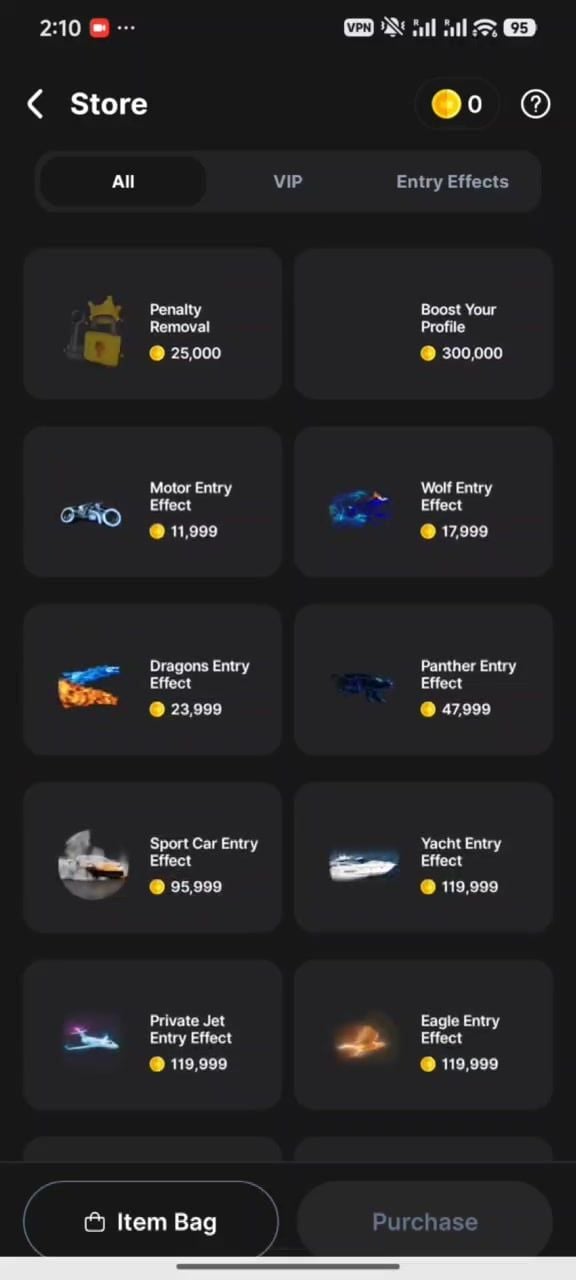Open the coin balance
This screenshot has width=576, height=1280.
click(456, 104)
